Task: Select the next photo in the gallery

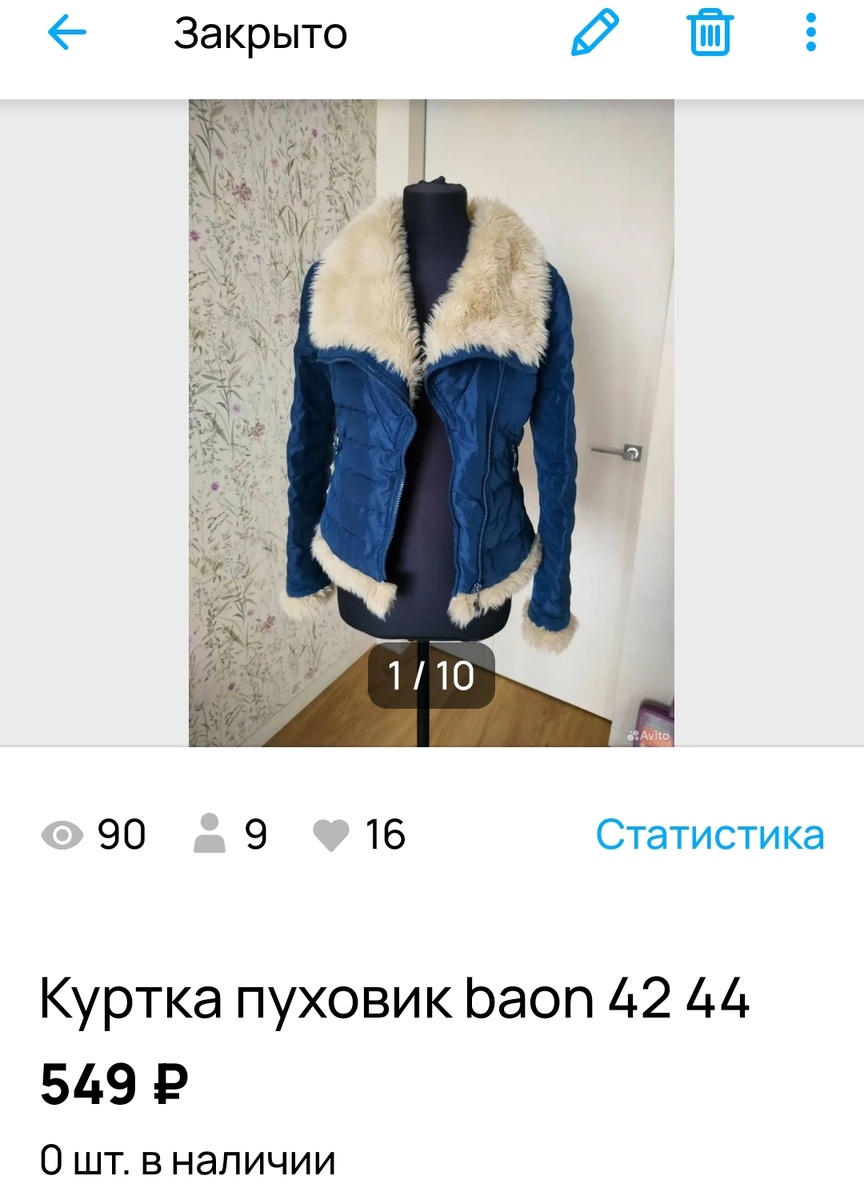Action: pos(640,420)
